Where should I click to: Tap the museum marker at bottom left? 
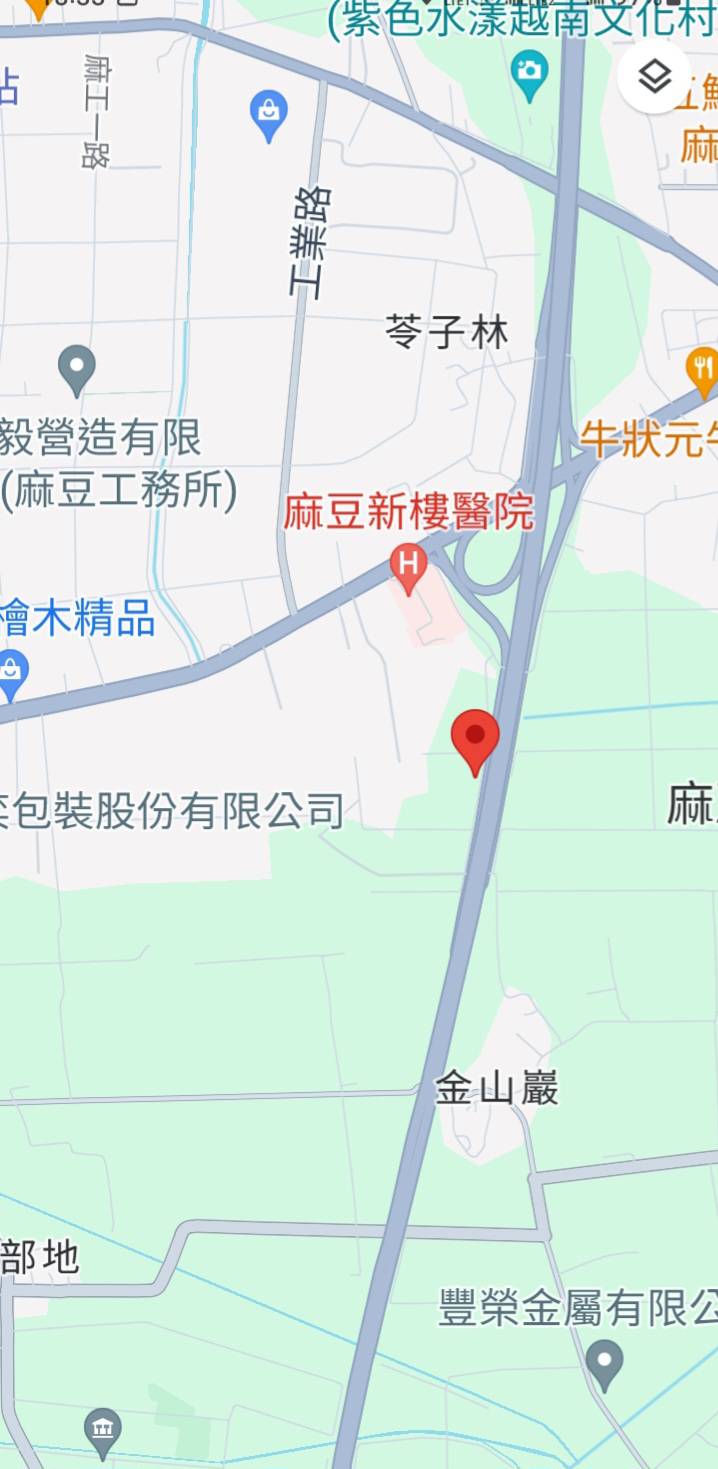(x=103, y=1431)
